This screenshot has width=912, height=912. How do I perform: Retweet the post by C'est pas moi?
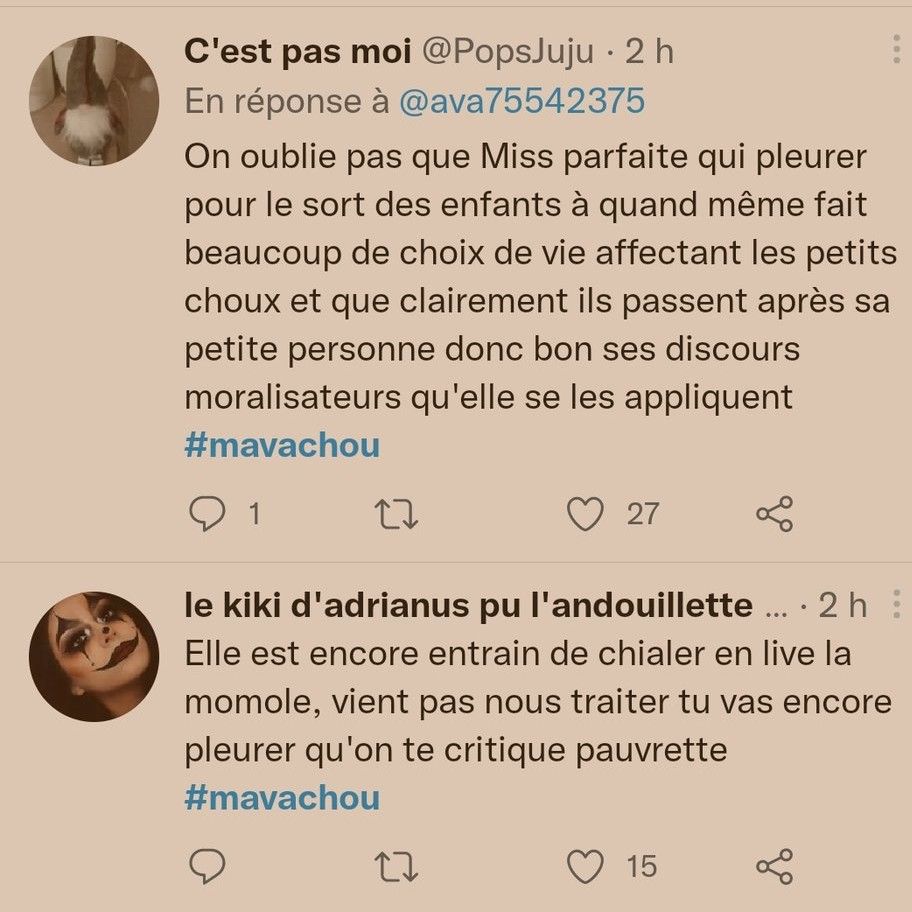point(395,514)
